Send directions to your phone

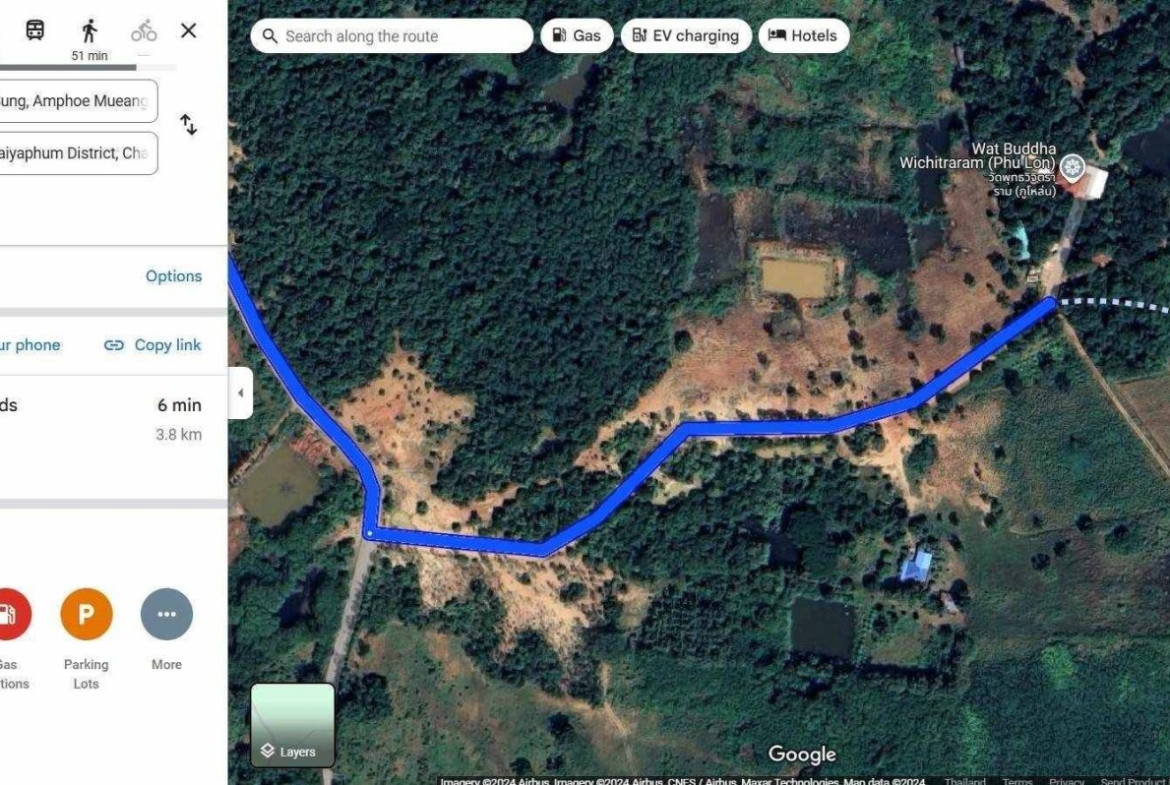tap(30, 345)
